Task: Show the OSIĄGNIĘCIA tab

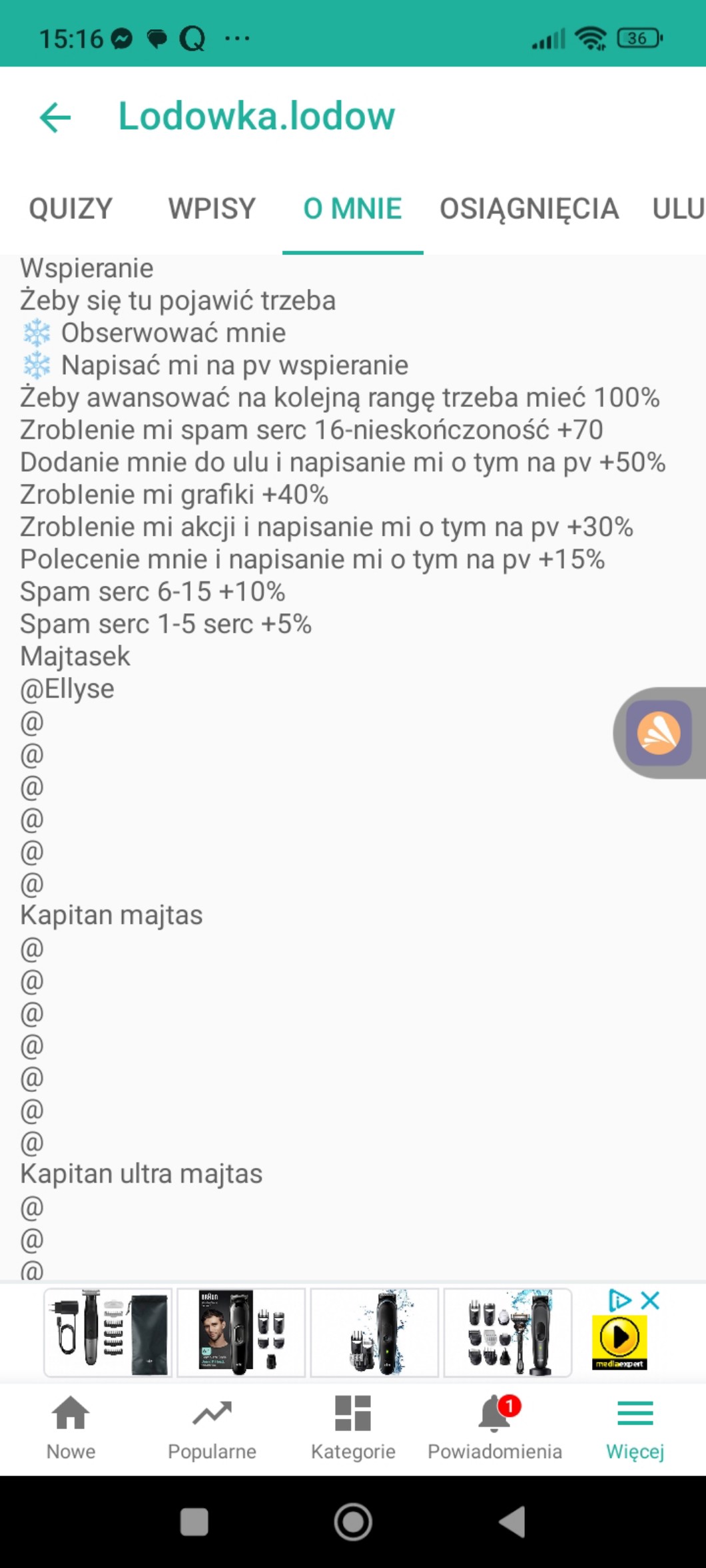Action: (529, 209)
